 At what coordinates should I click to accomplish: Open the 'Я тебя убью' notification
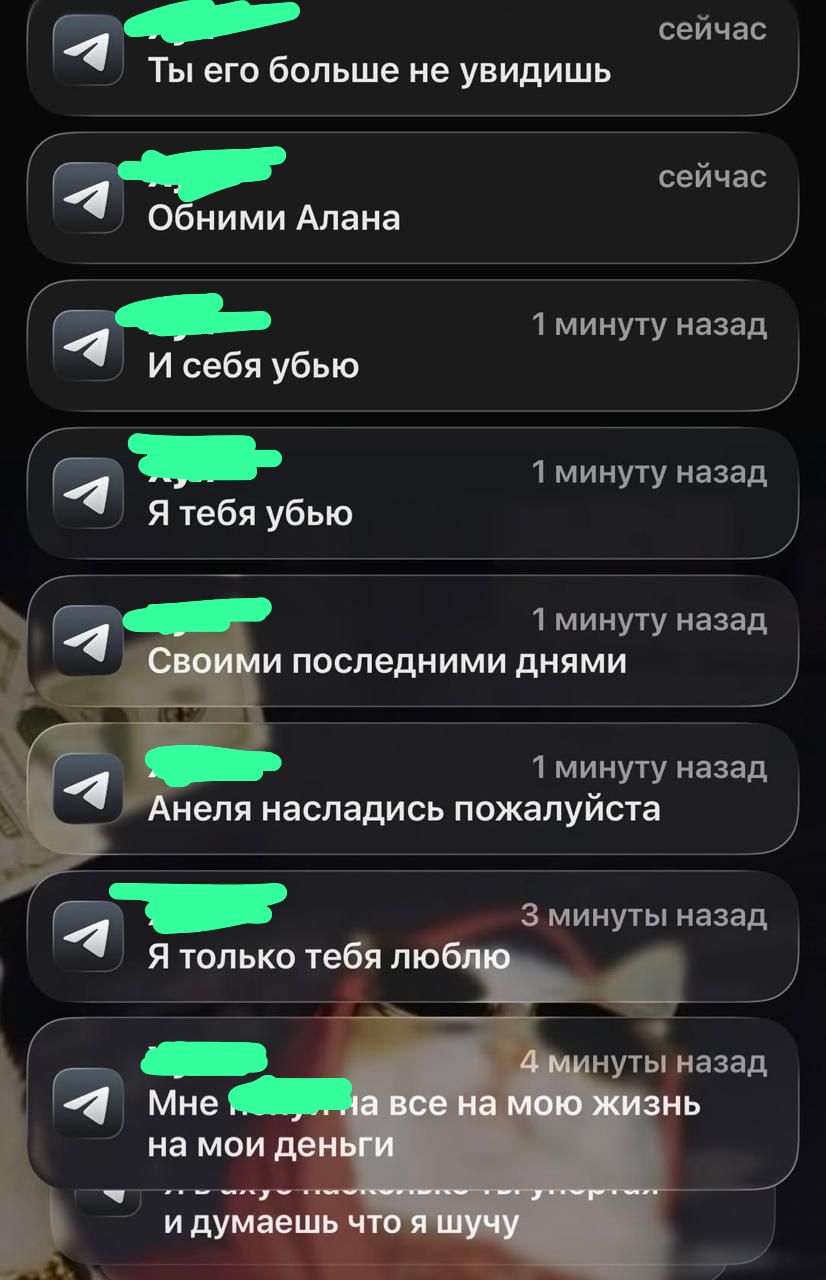pos(412,493)
